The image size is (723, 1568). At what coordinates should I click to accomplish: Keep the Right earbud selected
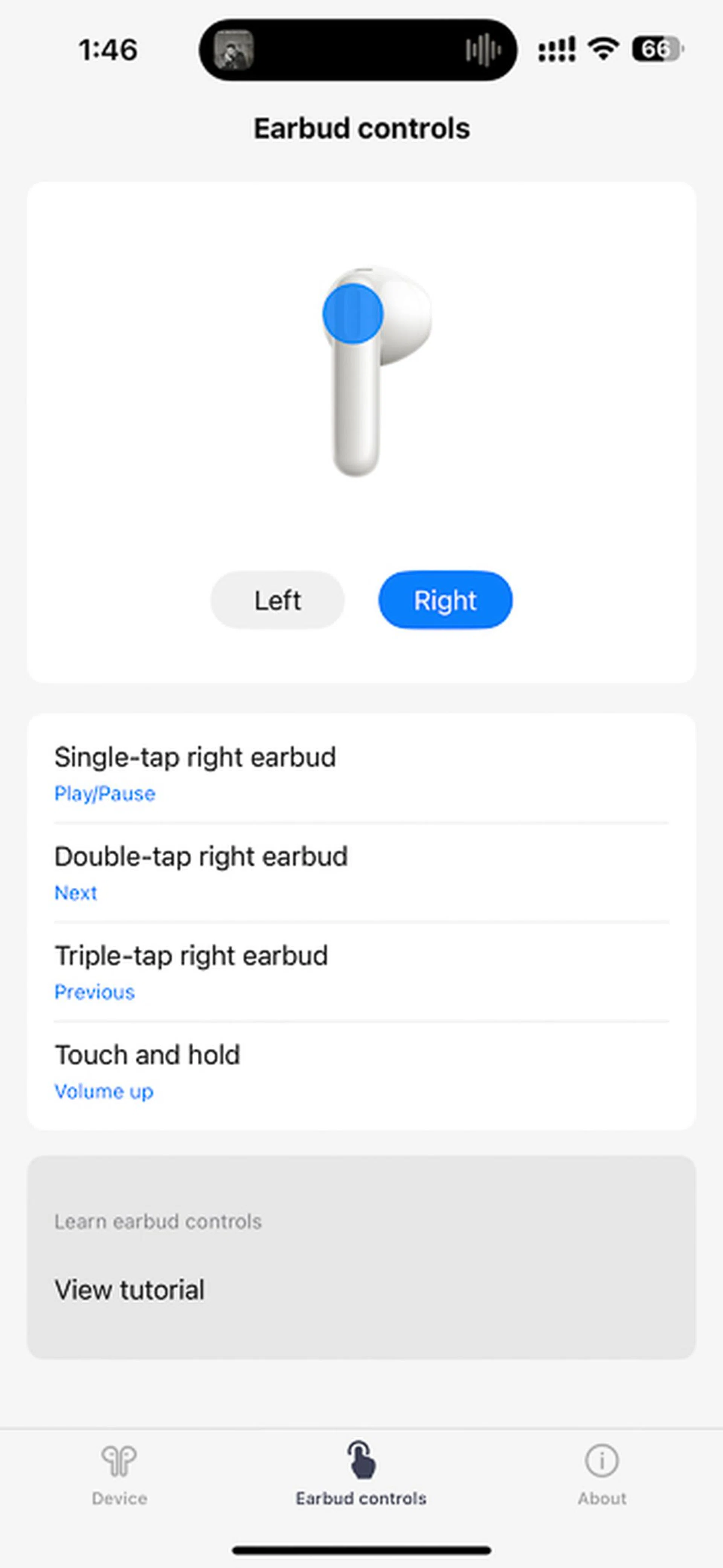click(x=445, y=600)
